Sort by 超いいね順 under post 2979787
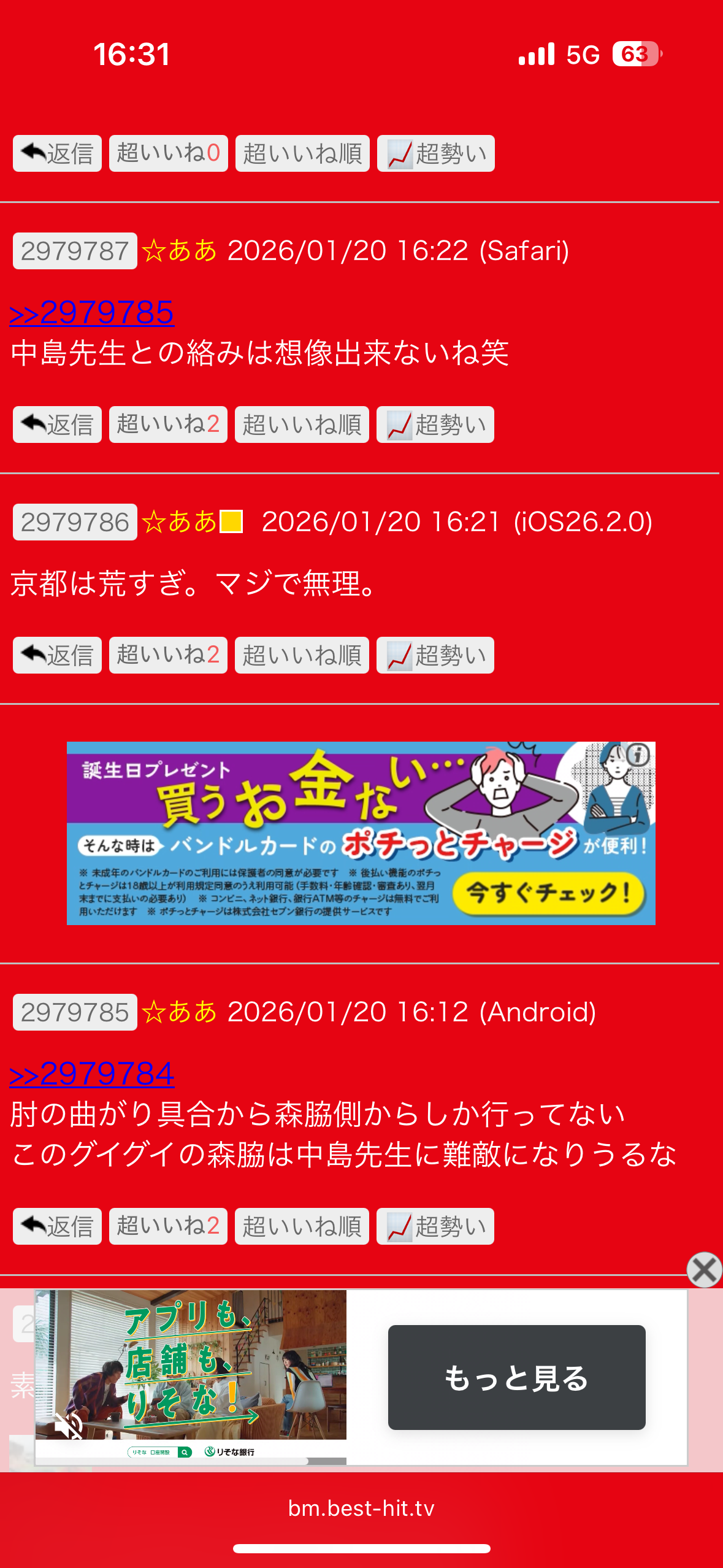Screen dimensions: 723x1568 click(302, 425)
